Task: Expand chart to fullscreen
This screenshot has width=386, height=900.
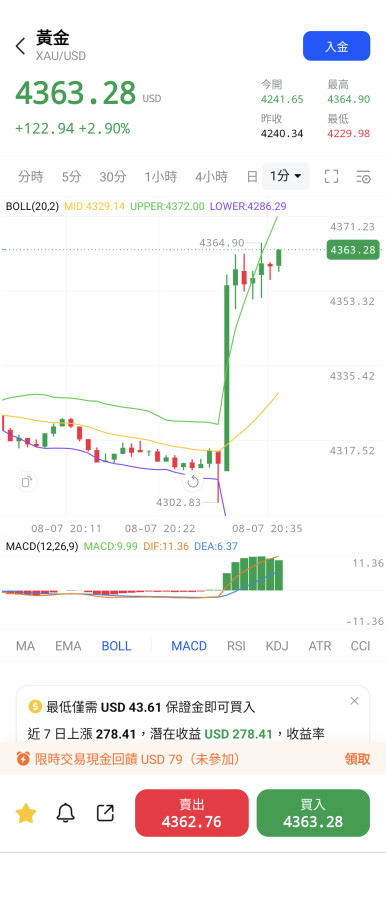Action: 331,177
